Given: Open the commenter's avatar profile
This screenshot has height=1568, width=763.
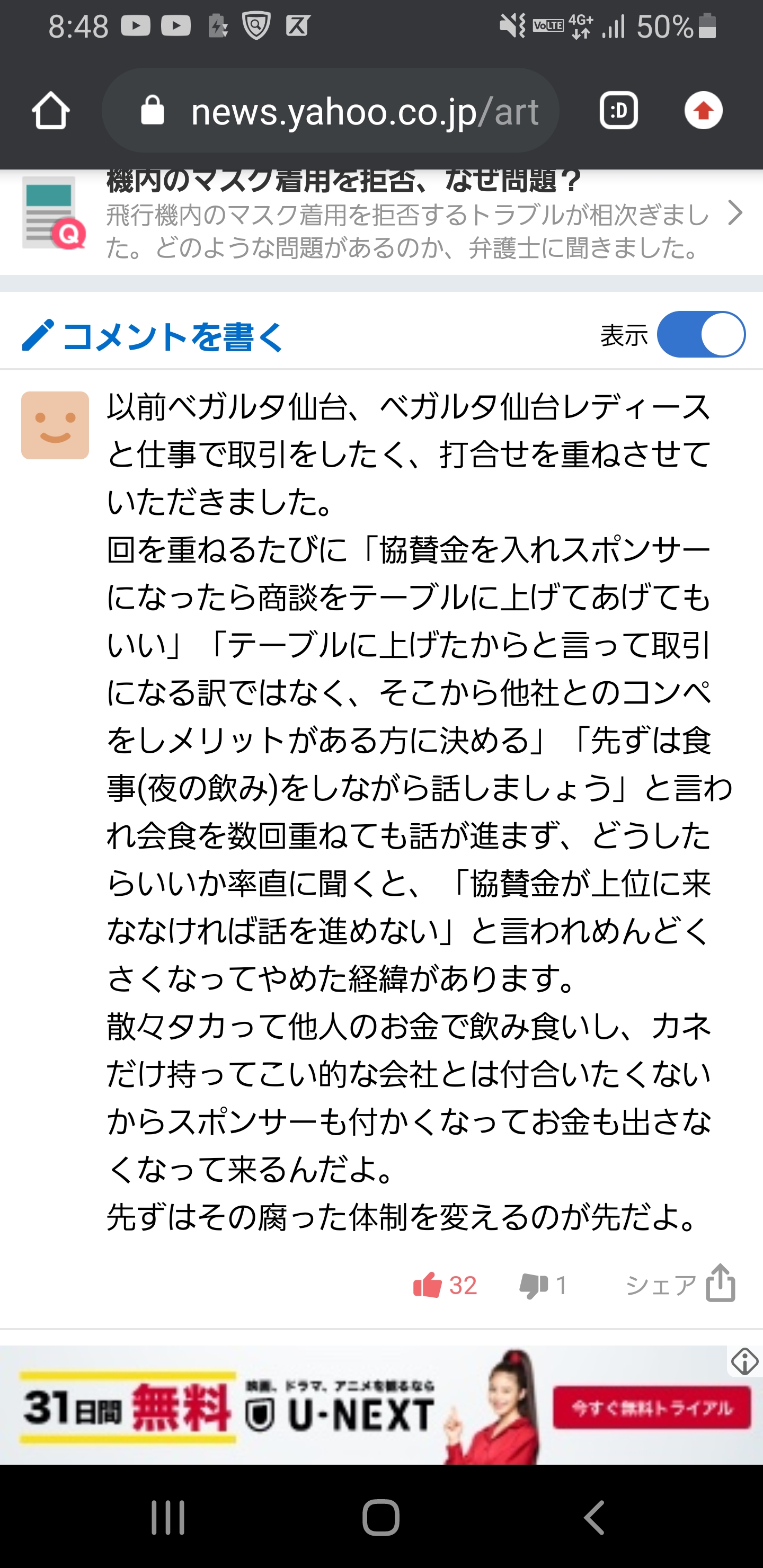Looking at the screenshot, I should pyautogui.click(x=56, y=425).
